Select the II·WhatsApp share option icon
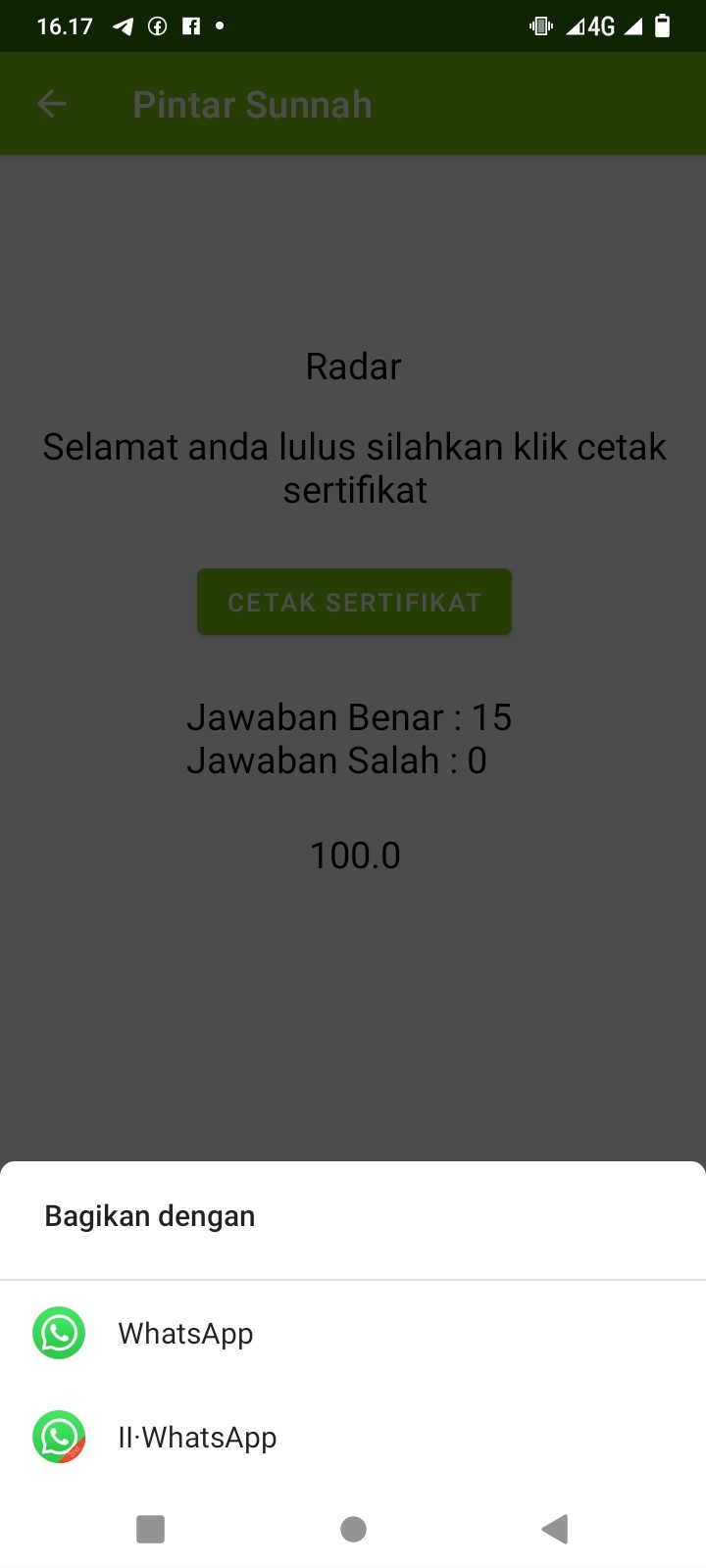 [59, 1437]
